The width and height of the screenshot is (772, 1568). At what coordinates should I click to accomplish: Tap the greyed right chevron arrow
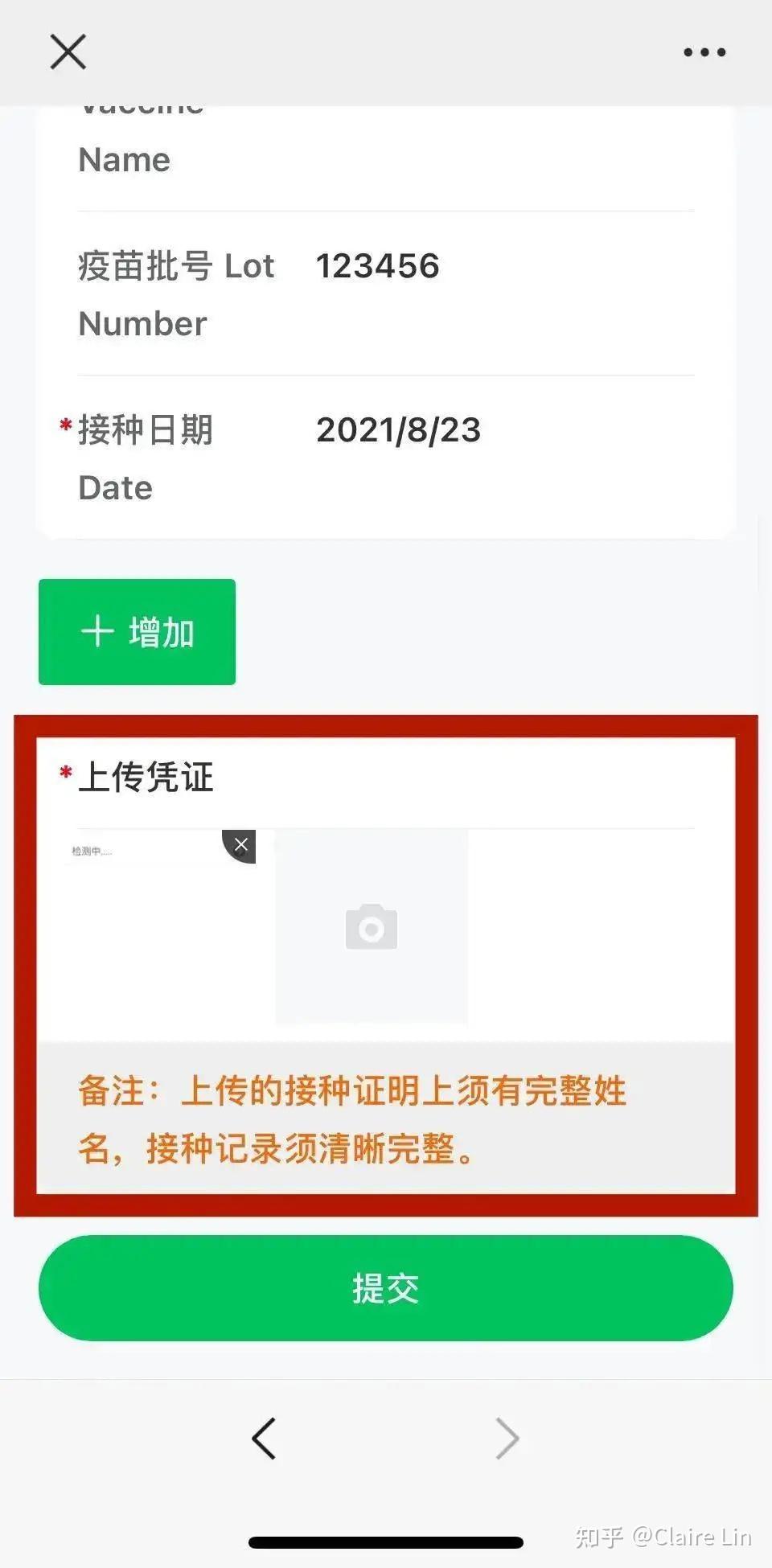pyautogui.click(x=507, y=1439)
